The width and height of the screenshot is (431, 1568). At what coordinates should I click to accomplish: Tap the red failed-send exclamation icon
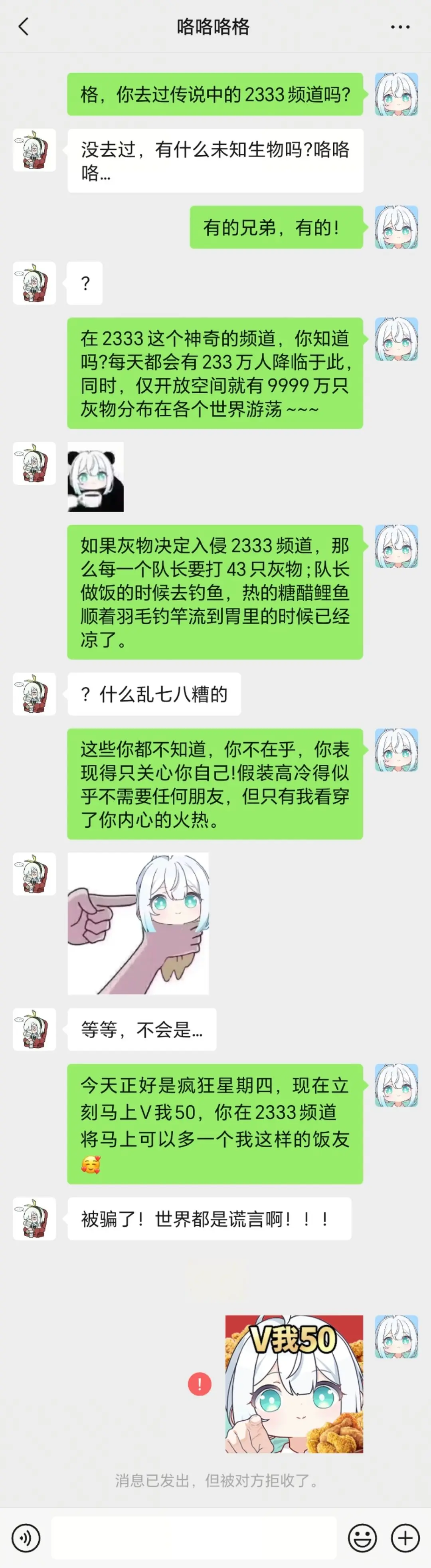[200, 1384]
